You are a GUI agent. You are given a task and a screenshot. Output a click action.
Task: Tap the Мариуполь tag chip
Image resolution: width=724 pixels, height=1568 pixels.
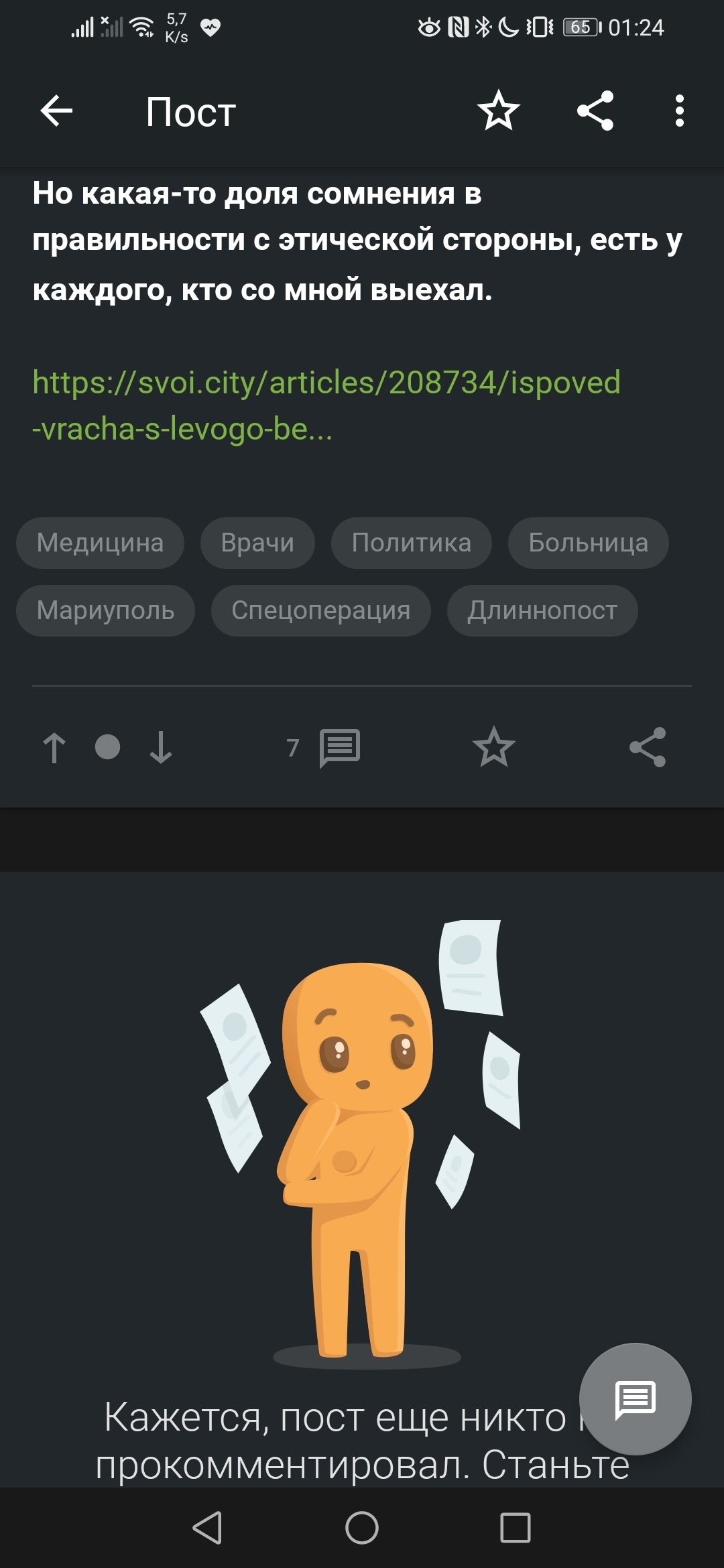coord(106,610)
